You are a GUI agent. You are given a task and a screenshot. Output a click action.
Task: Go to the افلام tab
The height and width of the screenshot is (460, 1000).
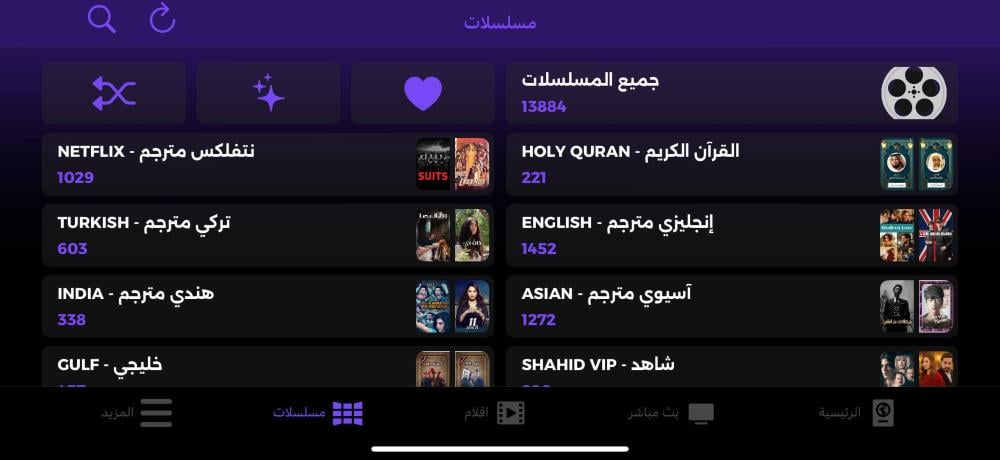[x=494, y=413]
